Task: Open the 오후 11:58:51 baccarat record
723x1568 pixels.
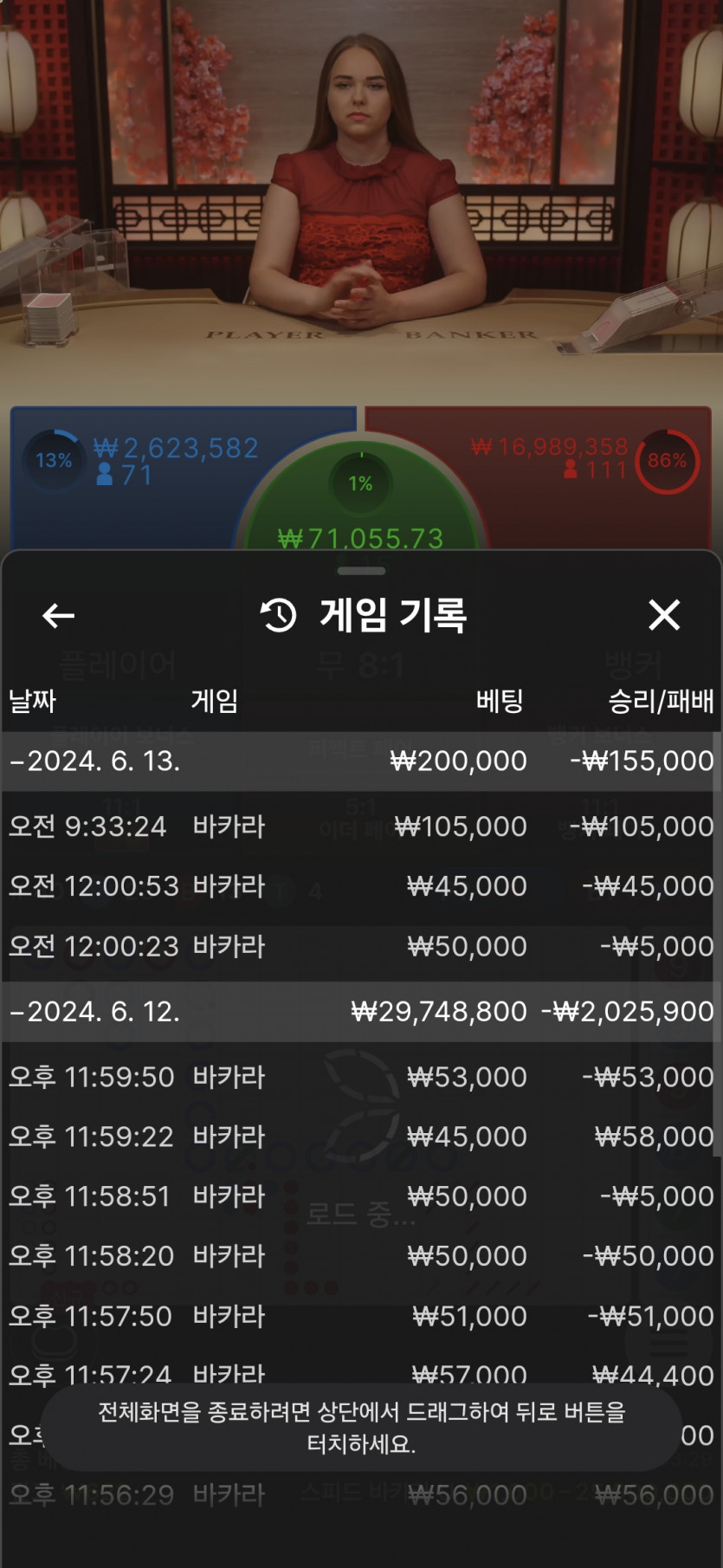Action: pyautogui.click(x=361, y=1196)
